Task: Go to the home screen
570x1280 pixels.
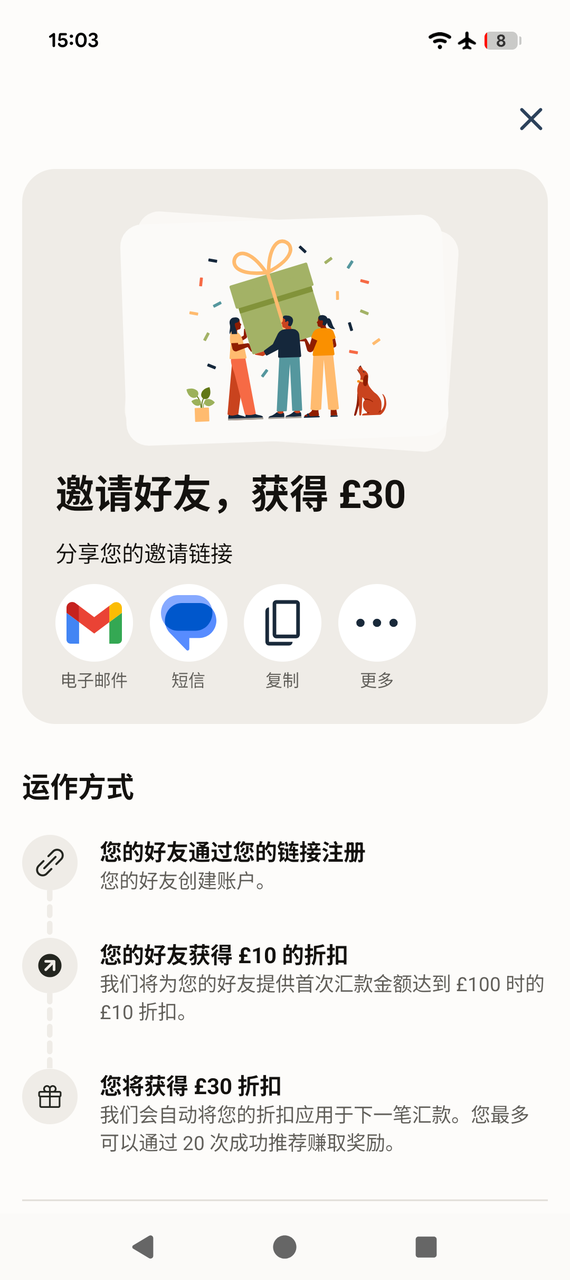Action: click(285, 1246)
